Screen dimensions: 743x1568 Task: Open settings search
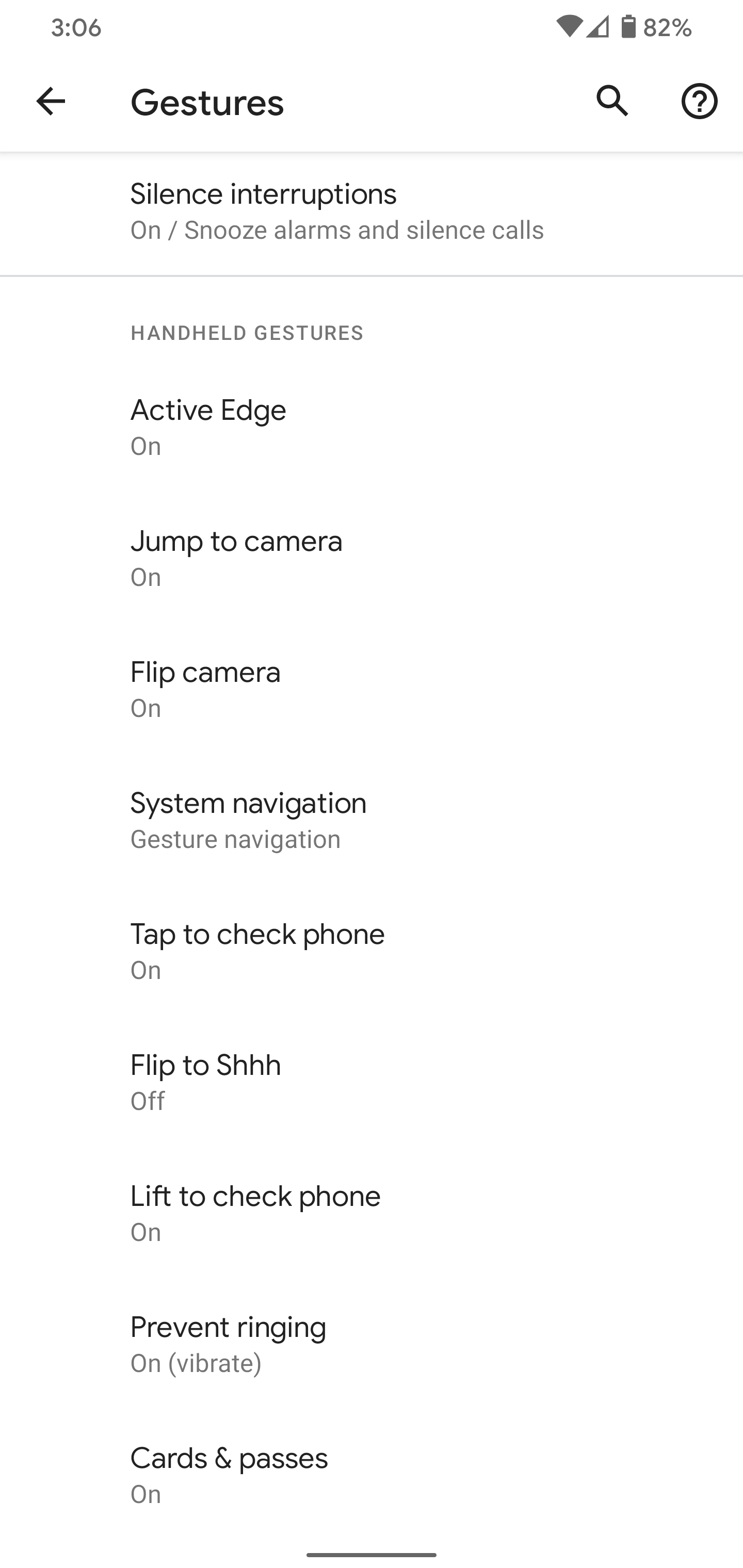point(612,101)
